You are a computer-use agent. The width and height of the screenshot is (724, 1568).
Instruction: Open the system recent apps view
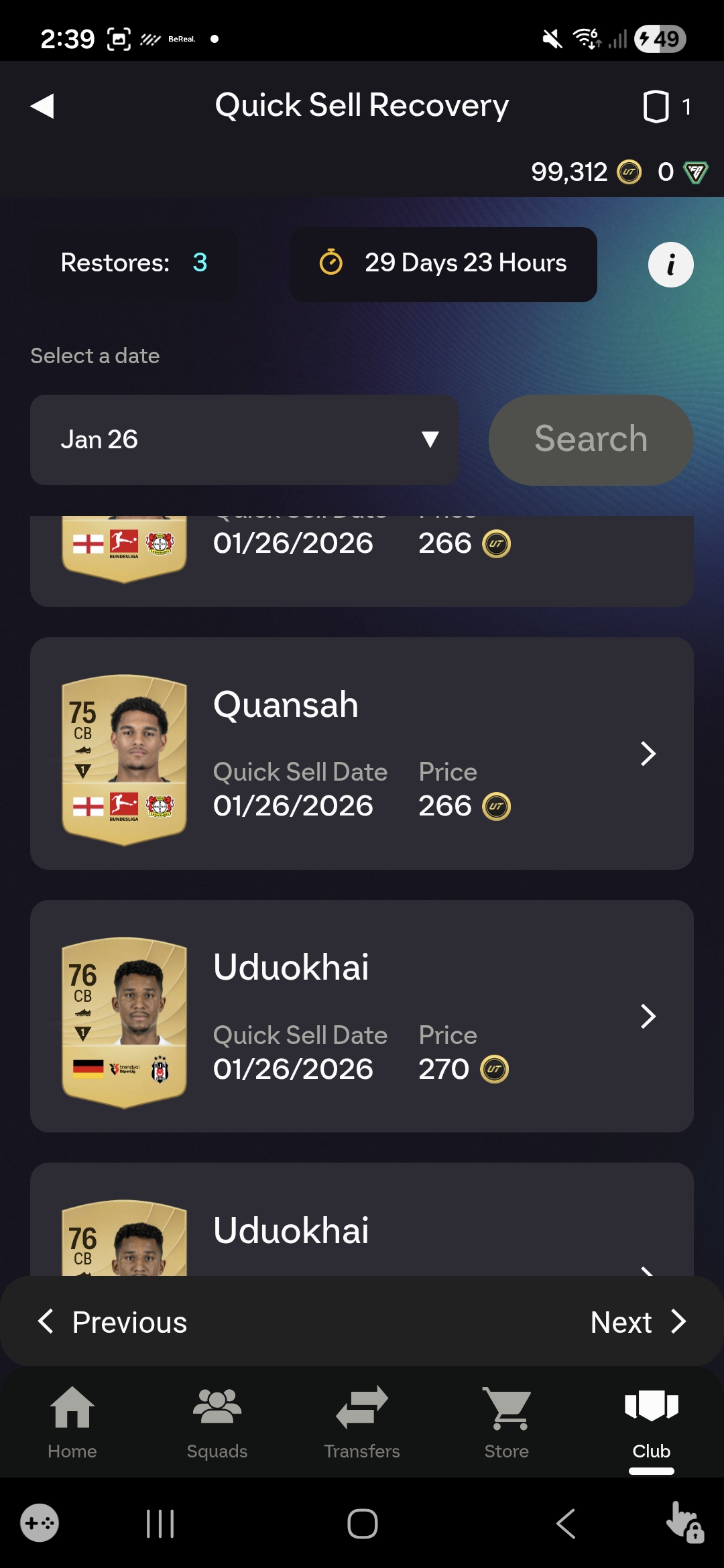[x=160, y=1524]
